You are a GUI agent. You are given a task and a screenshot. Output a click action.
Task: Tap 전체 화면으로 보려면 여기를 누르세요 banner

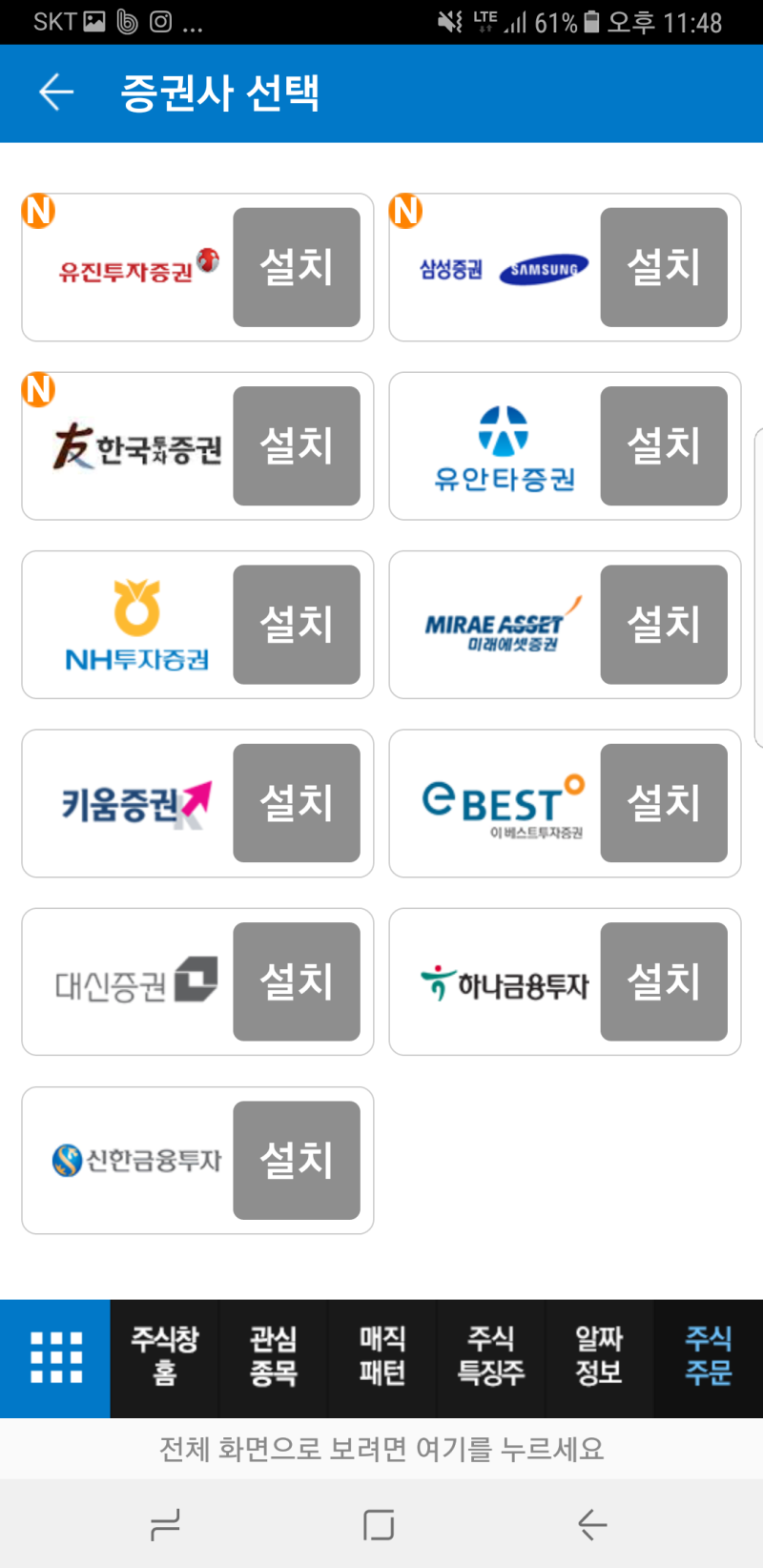tap(381, 1449)
